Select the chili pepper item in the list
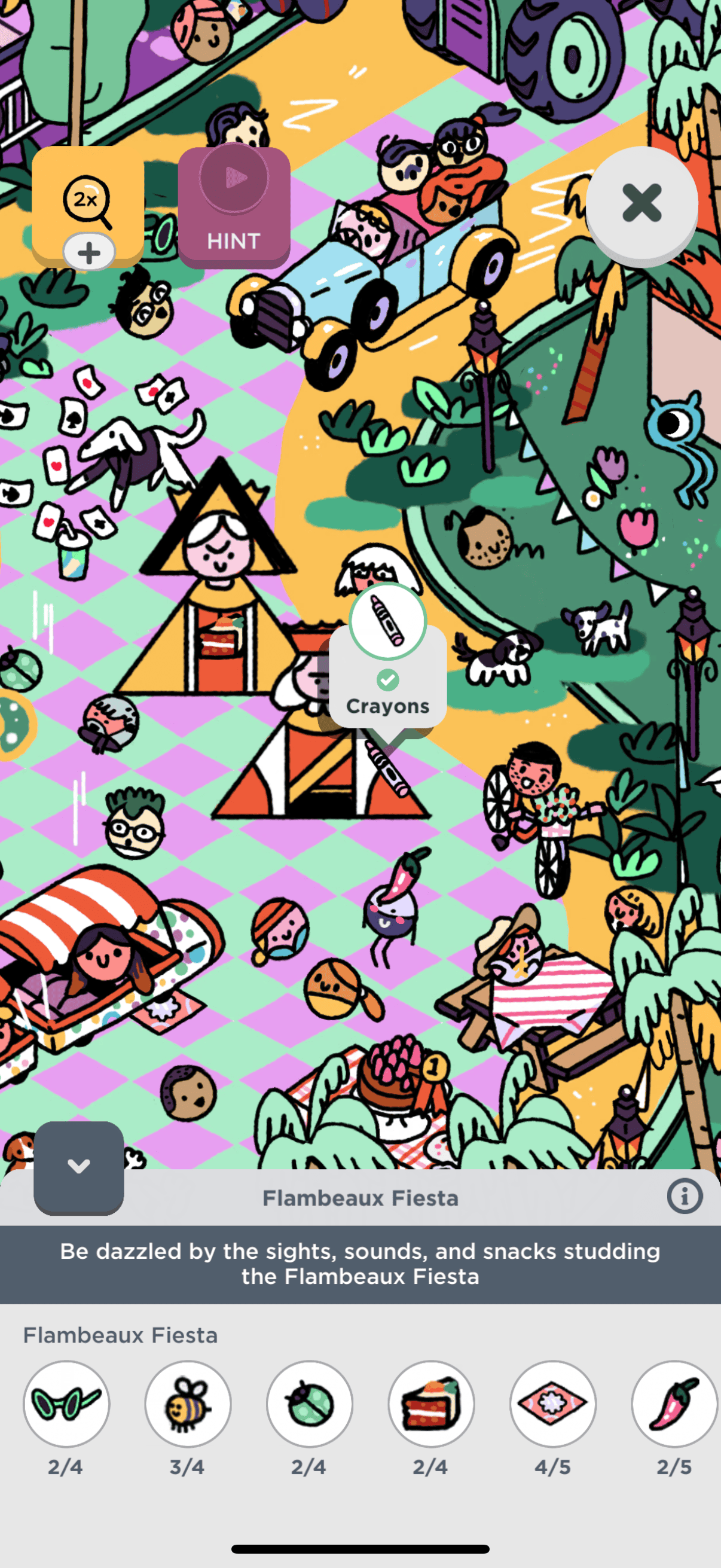This screenshot has width=721, height=1568. click(x=674, y=1403)
